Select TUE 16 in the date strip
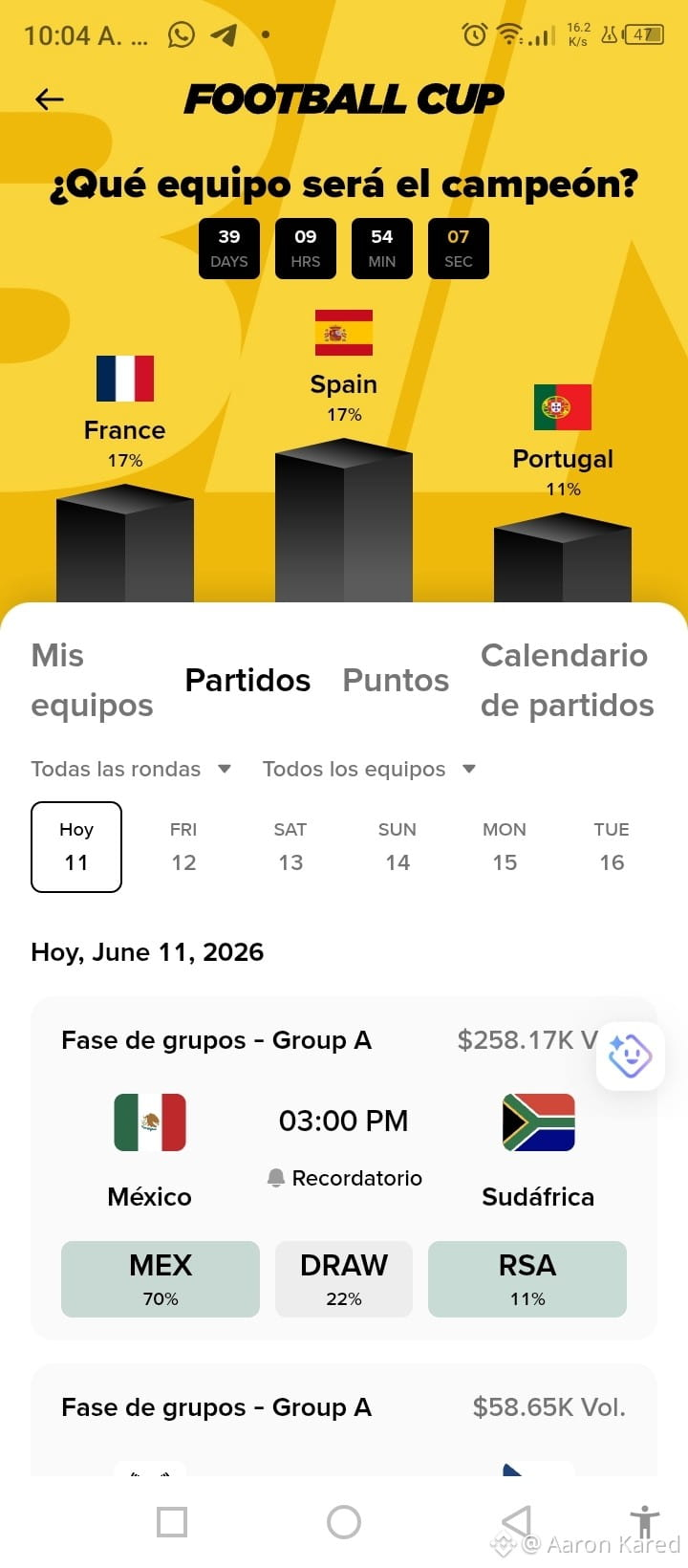The image size is (688, 1568). (612, 846)
